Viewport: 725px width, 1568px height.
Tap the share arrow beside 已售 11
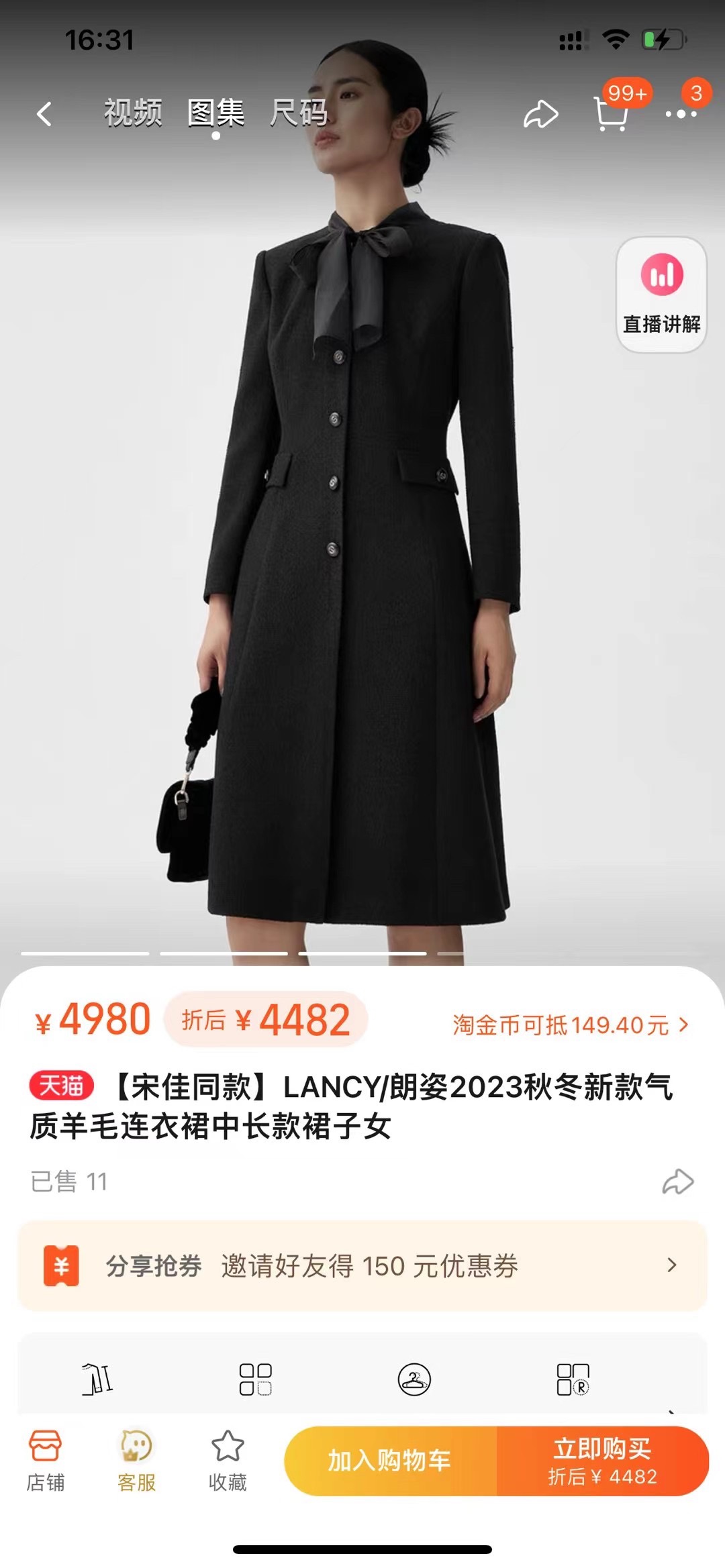(x=677, y=1182)
